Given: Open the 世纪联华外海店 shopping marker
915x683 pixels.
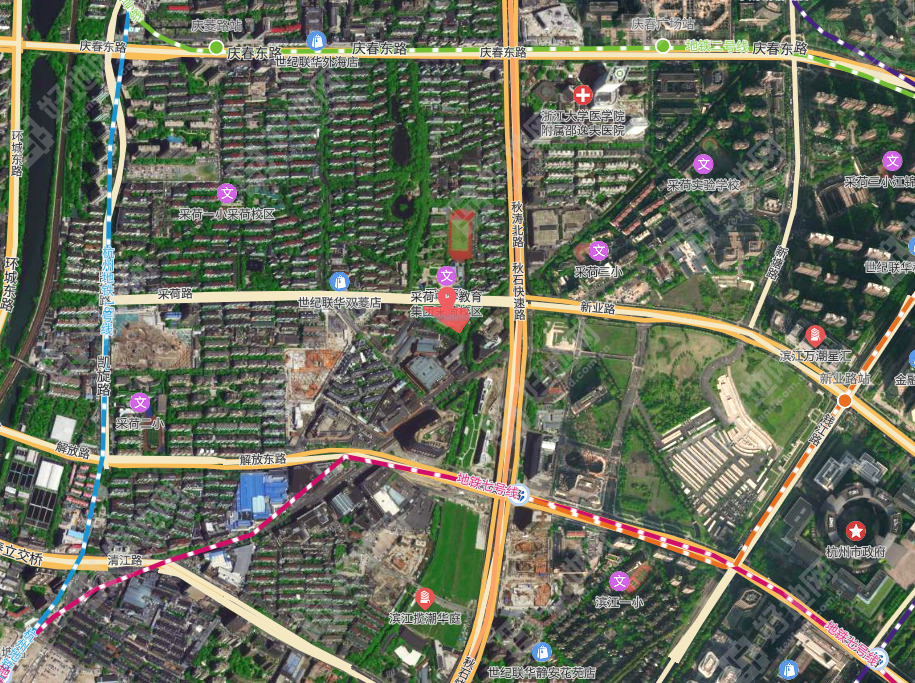Looking at the screenshot, I should coord(317,41).
